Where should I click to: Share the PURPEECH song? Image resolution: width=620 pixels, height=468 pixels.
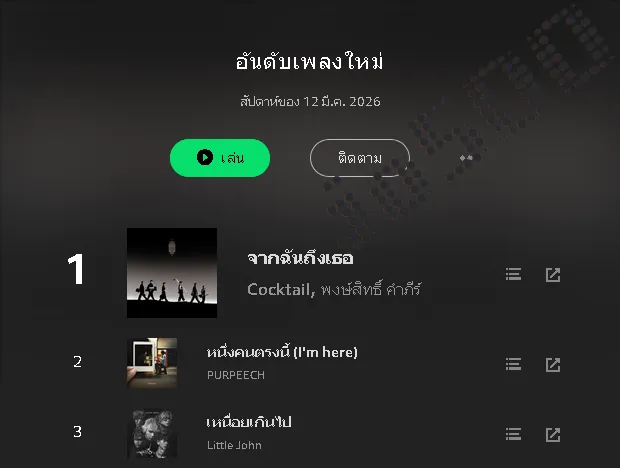tap(553, 364)
